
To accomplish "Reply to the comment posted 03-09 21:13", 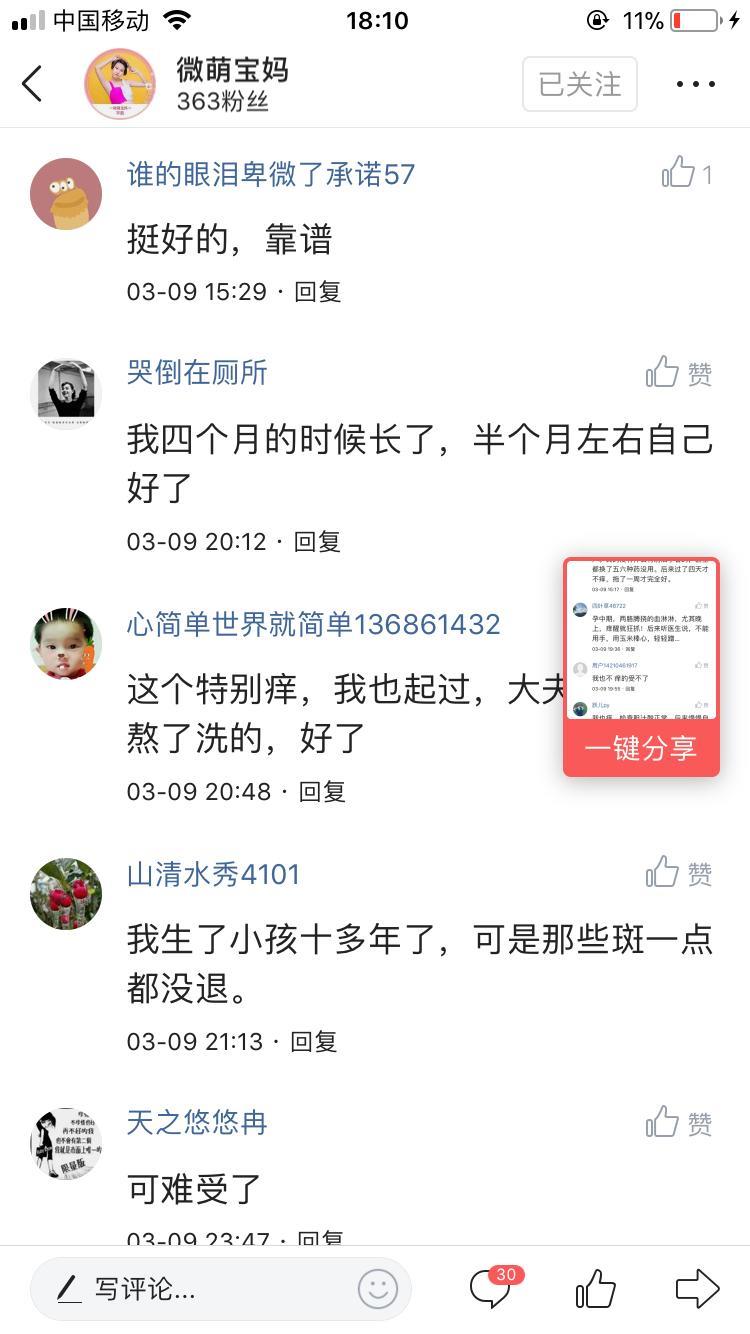I will (x=314, y=1042).
